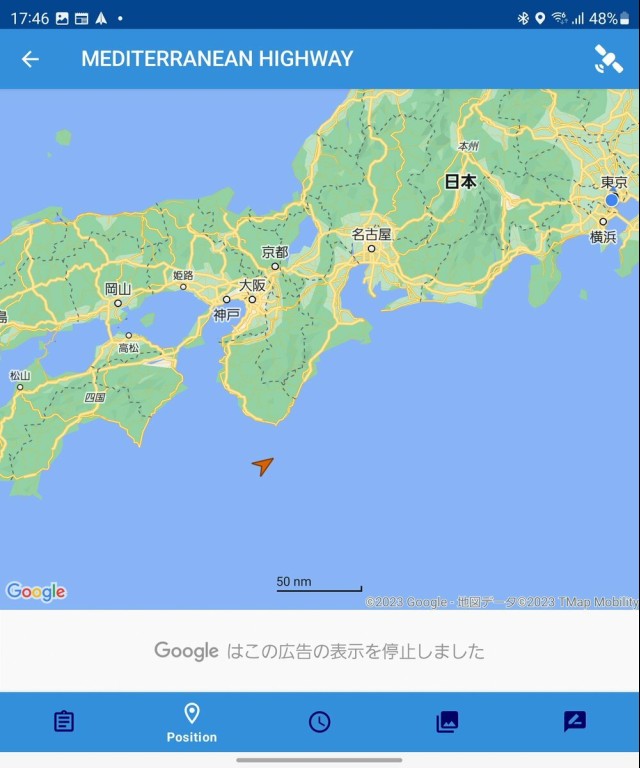
Task: Open the photos gallery tab
Action: click(447, 721)
